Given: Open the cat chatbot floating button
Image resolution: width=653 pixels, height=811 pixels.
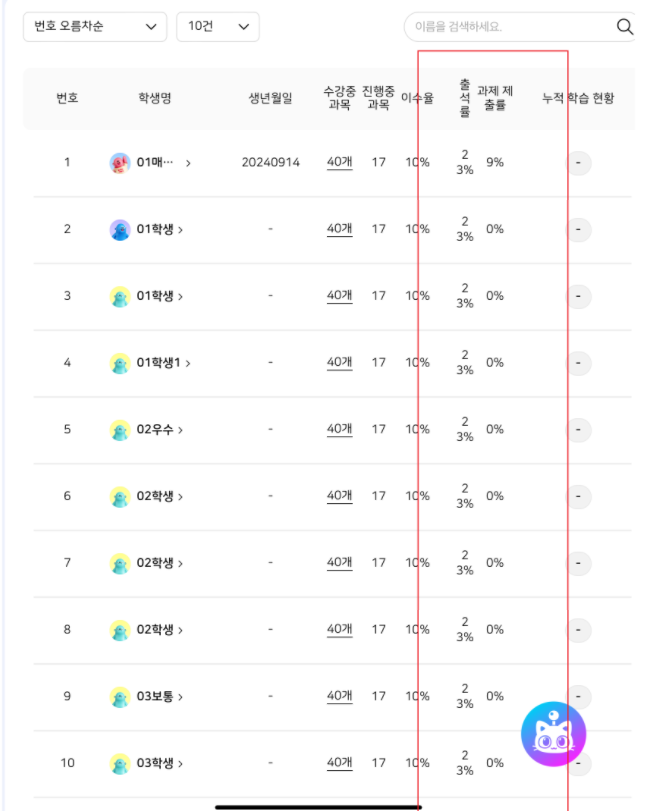Looking at the screenshot, I should [553, 734].
